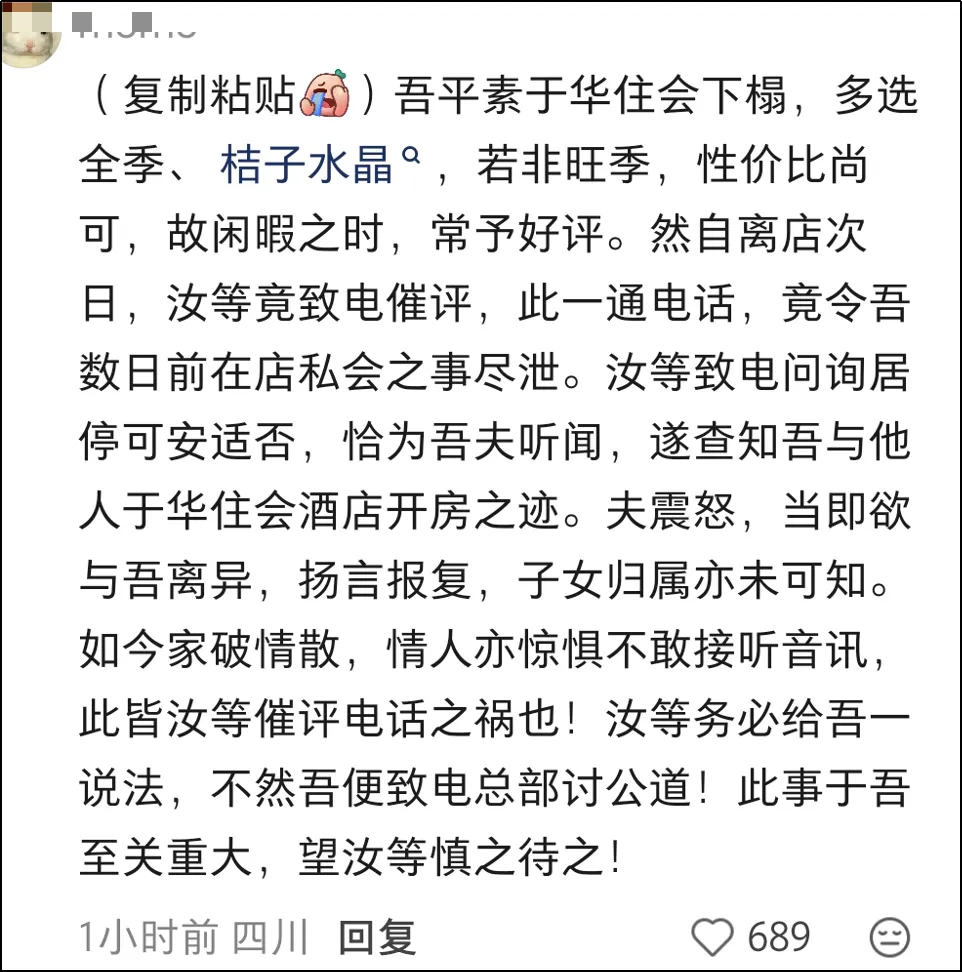962x972 pixels.
Task: Tap 回复 to reply to this comment
Action: coord(377,938)
